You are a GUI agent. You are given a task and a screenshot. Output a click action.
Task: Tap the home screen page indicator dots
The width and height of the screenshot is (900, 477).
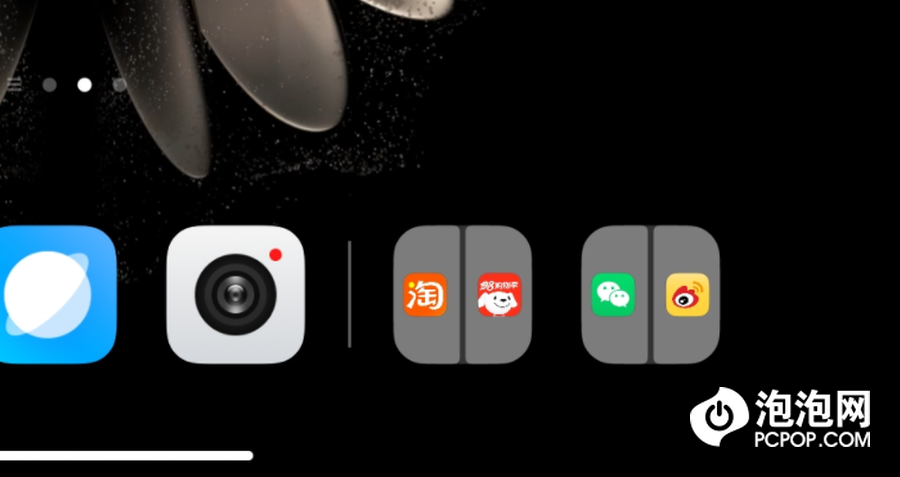tap(85, 85)
